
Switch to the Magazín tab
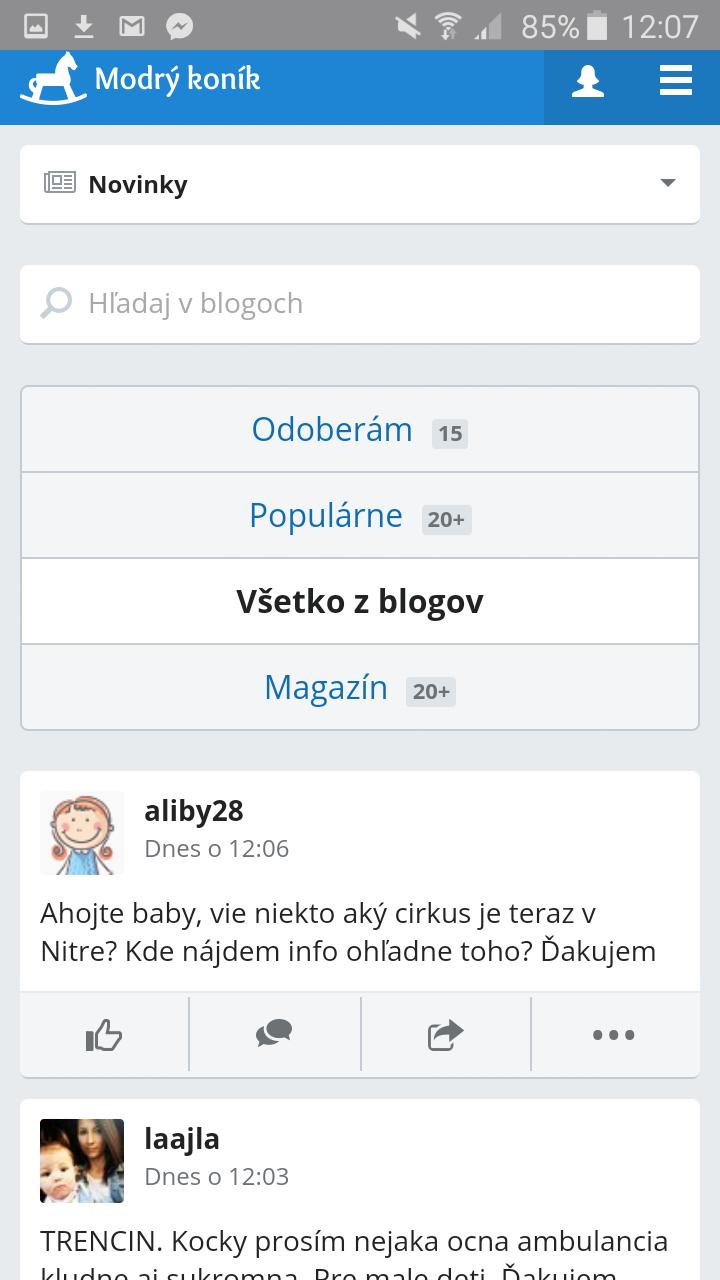point(360,688)
